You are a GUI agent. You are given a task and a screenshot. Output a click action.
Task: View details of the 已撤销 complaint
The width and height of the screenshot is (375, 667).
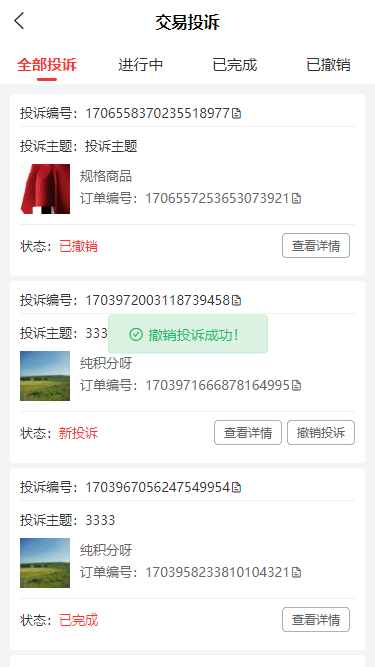pos(316,245)
